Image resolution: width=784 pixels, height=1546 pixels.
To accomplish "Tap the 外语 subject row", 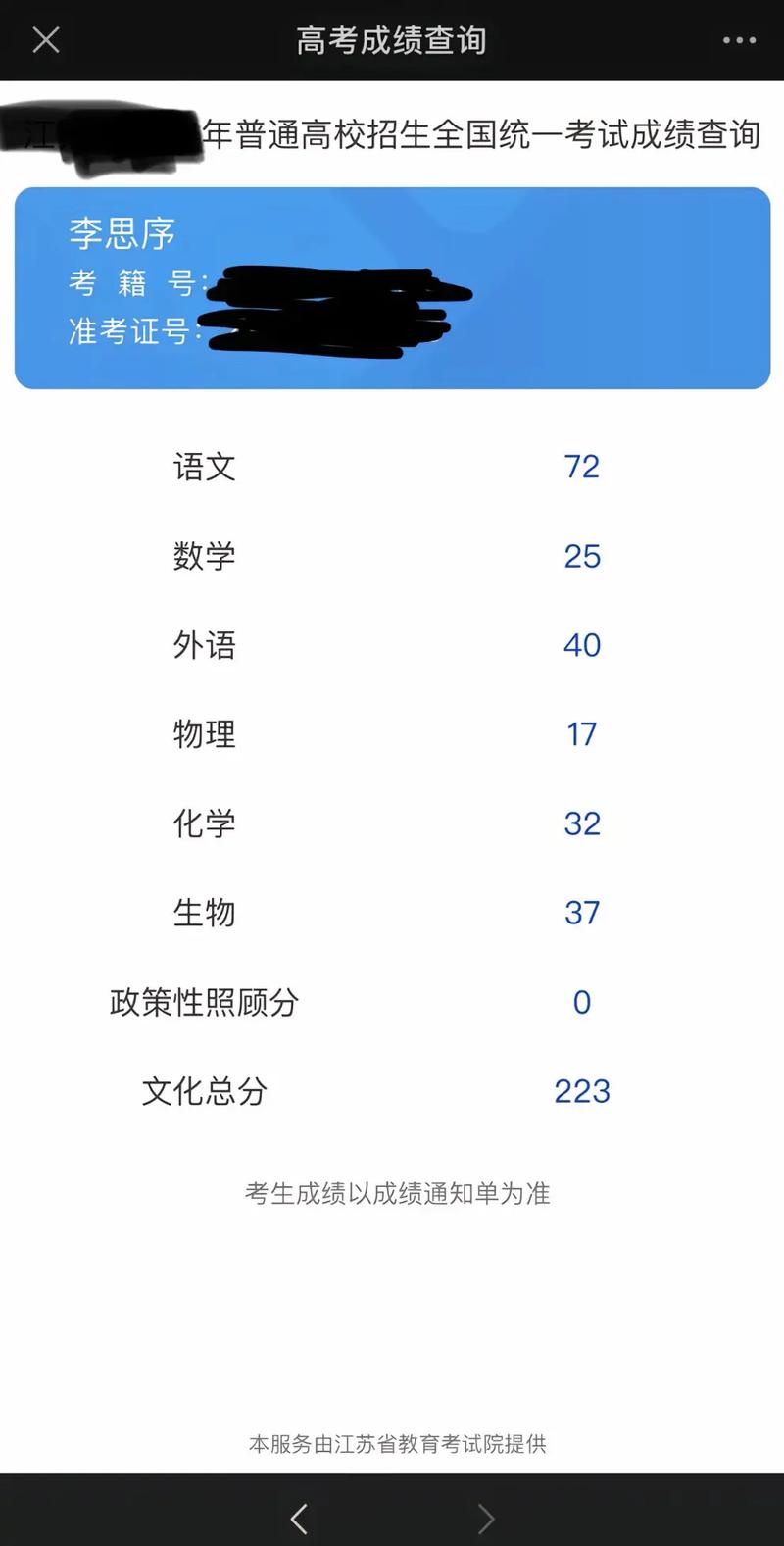I will [x=204, y=646].
